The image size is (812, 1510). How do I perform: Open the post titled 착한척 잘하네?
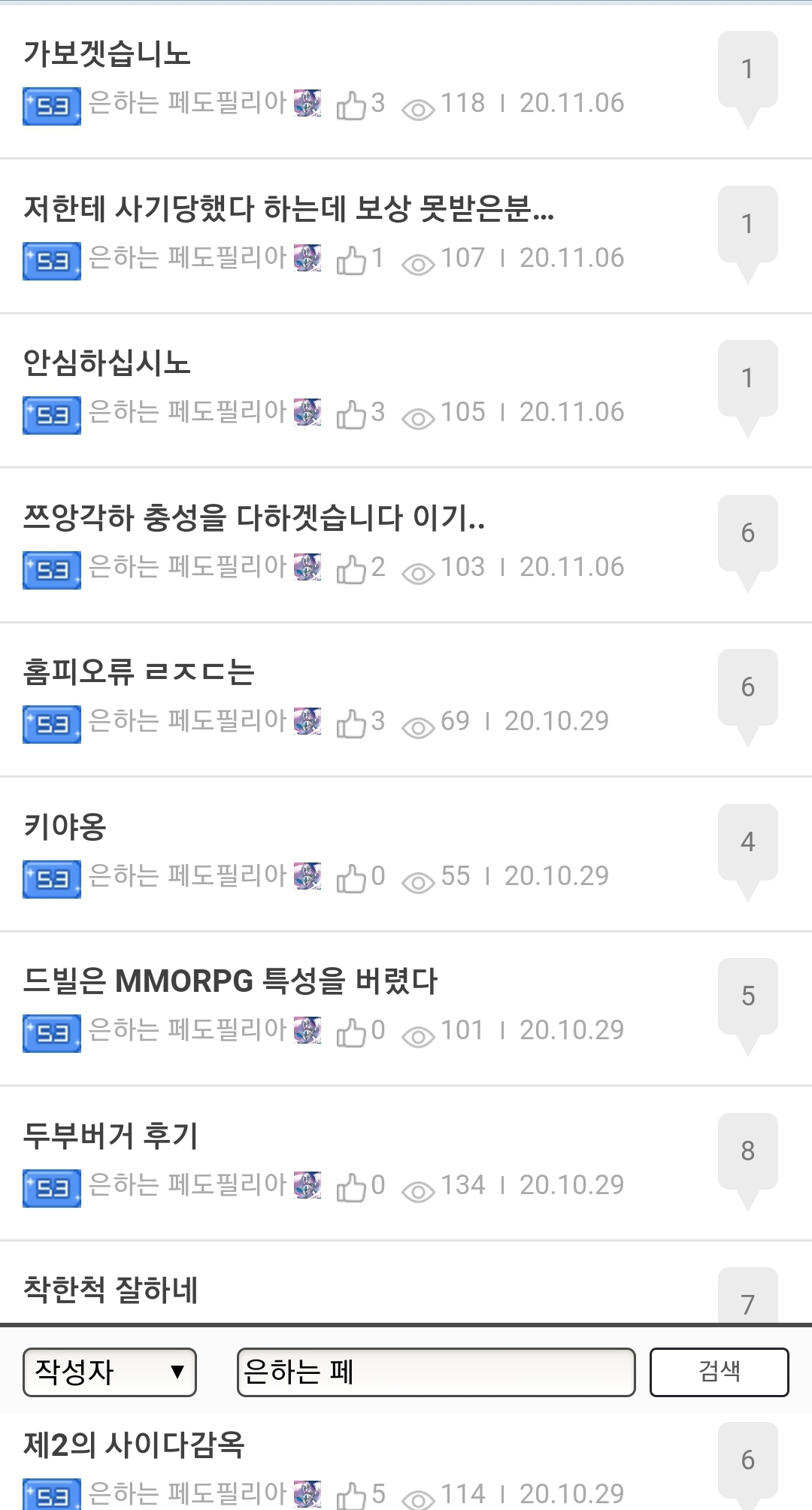[x=111, y=1290]
